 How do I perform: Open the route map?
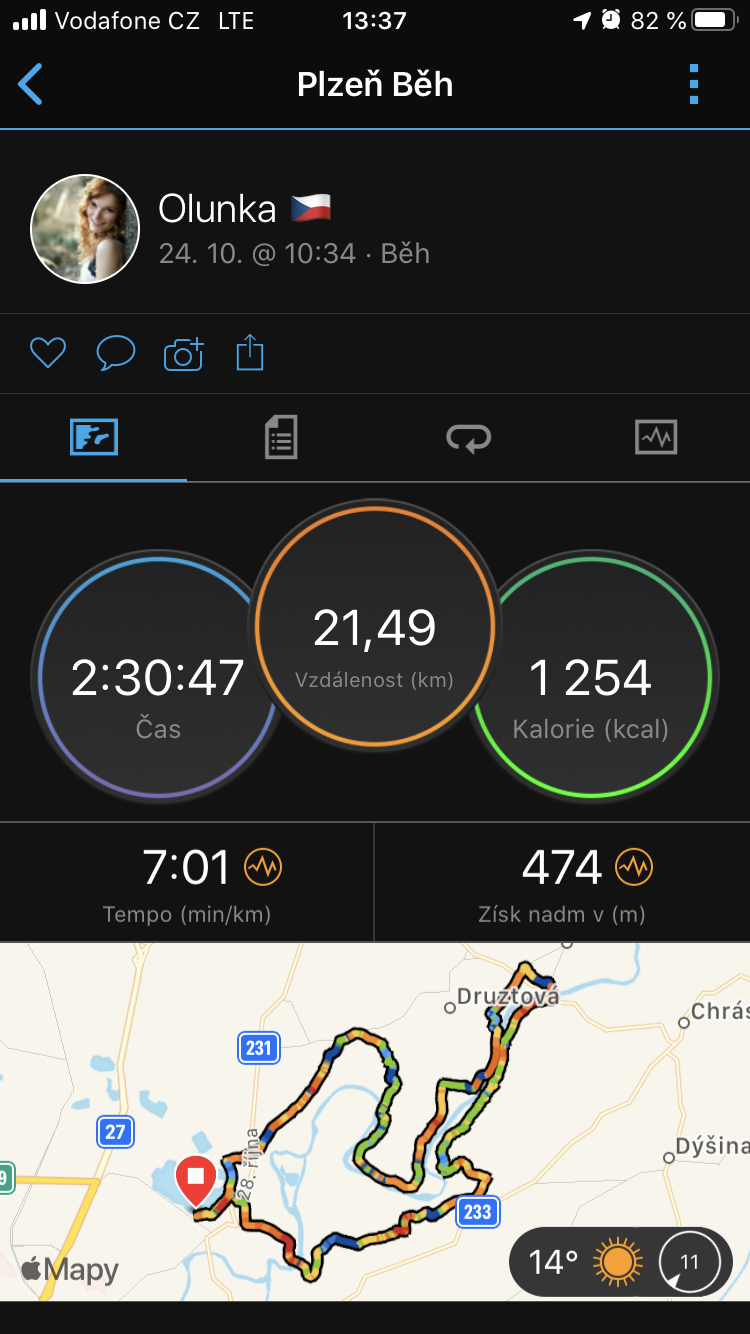pos(375,1121)
